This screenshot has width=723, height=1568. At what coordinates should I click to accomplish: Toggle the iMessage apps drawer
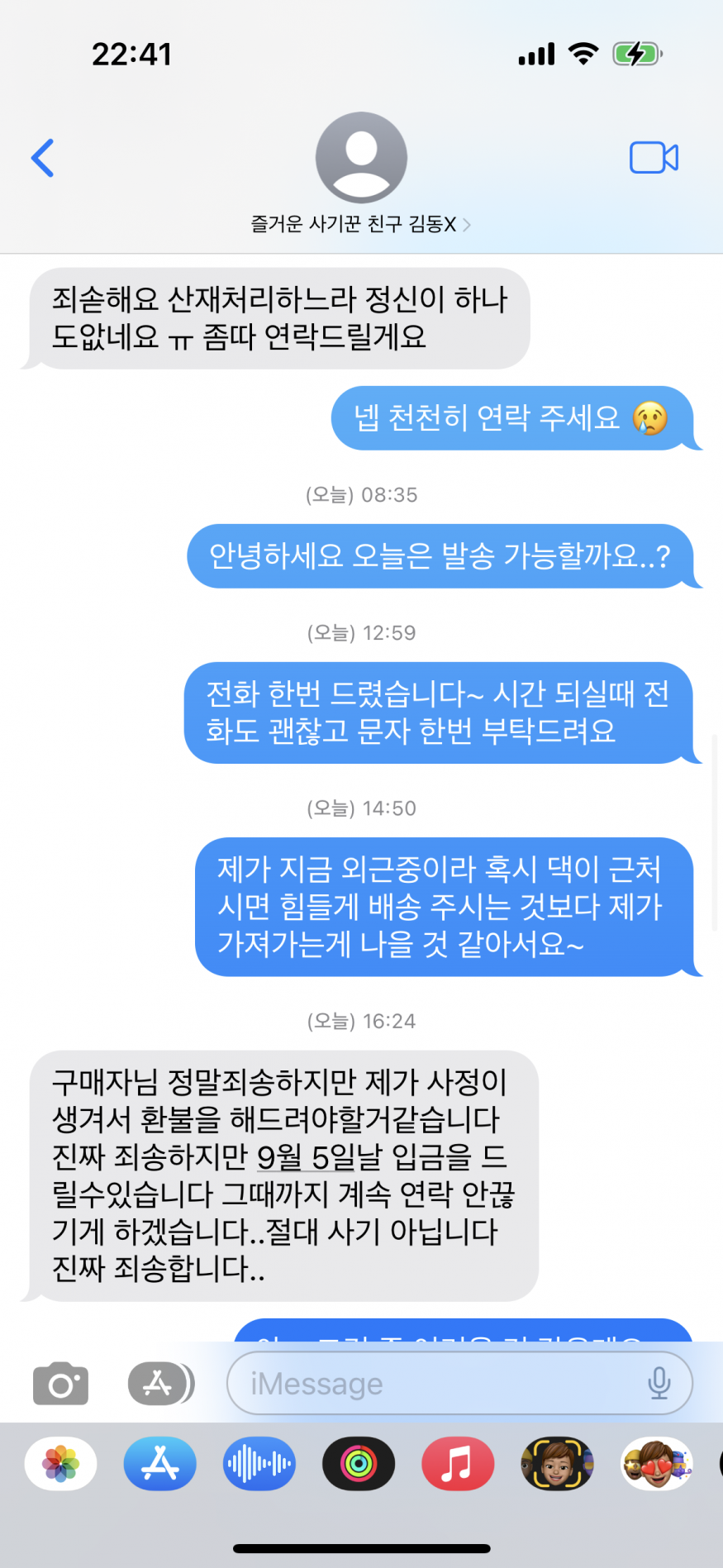click(x=159, y=1384)
